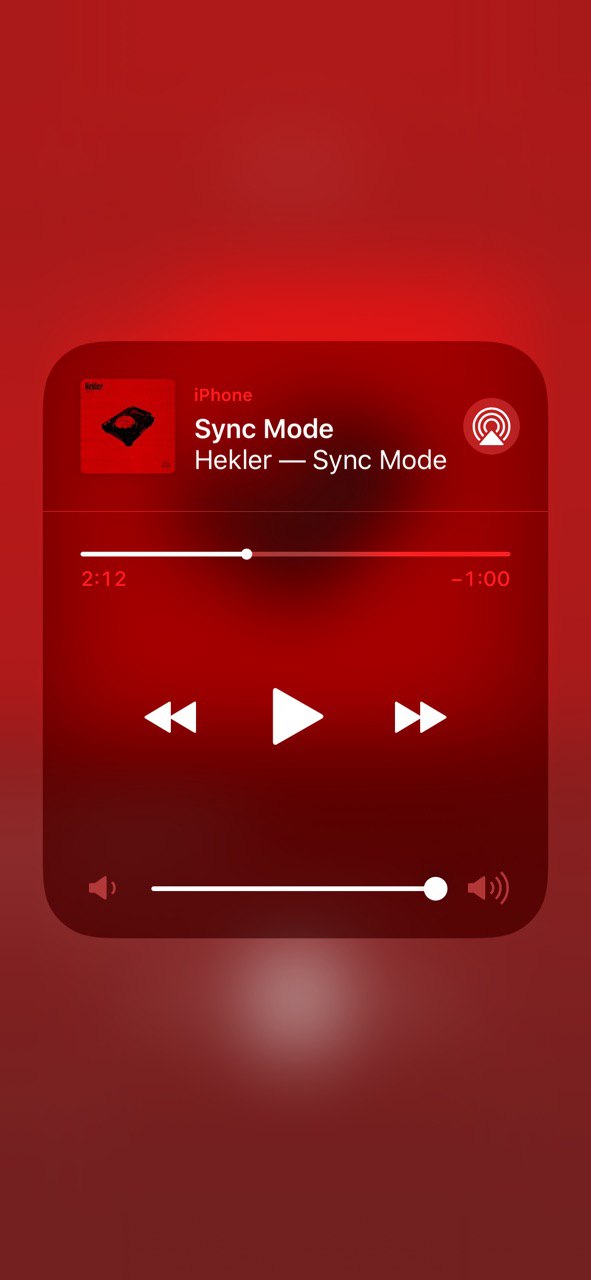
Task: Resume playback with the play button
Action: pyautogui.click(x=297, y=716)
